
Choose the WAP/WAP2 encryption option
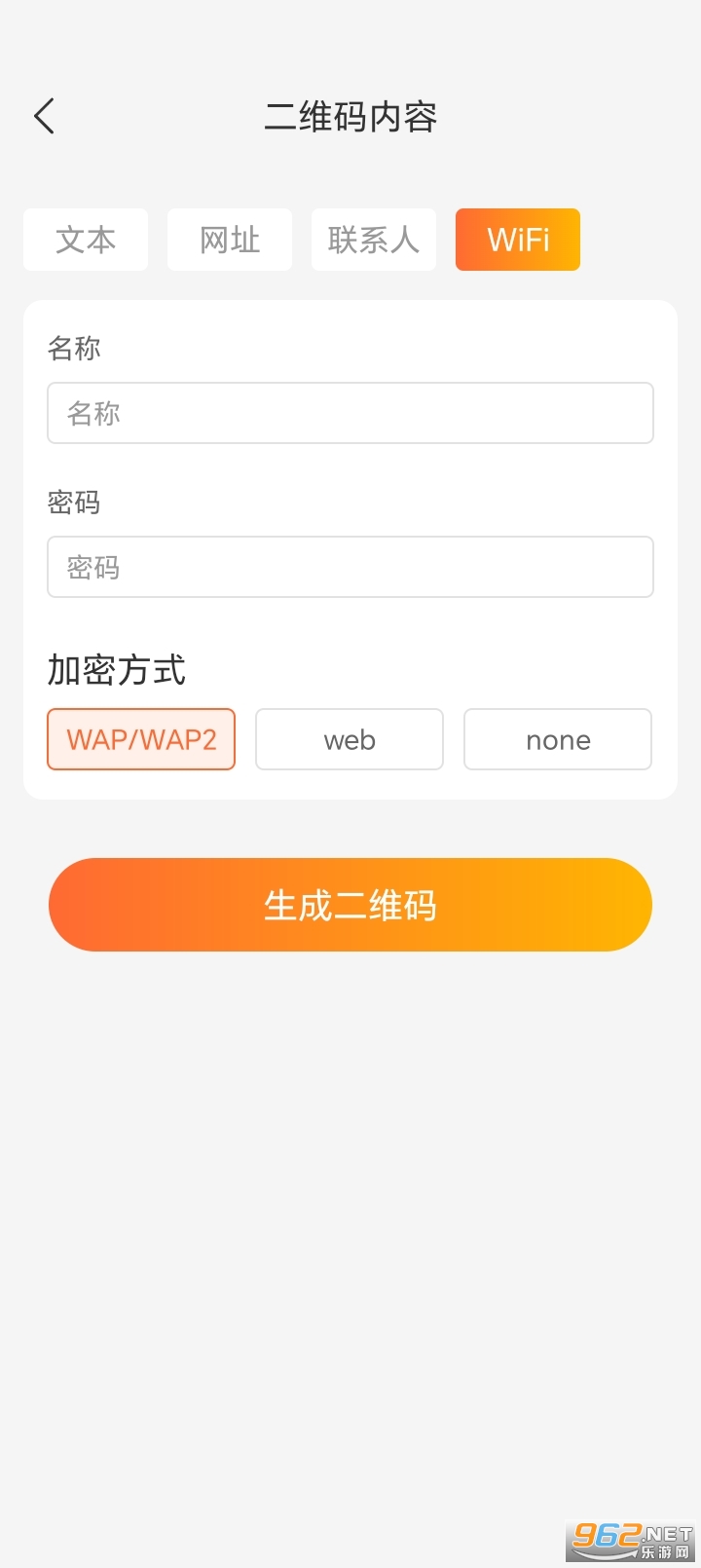tap(141, 739)
